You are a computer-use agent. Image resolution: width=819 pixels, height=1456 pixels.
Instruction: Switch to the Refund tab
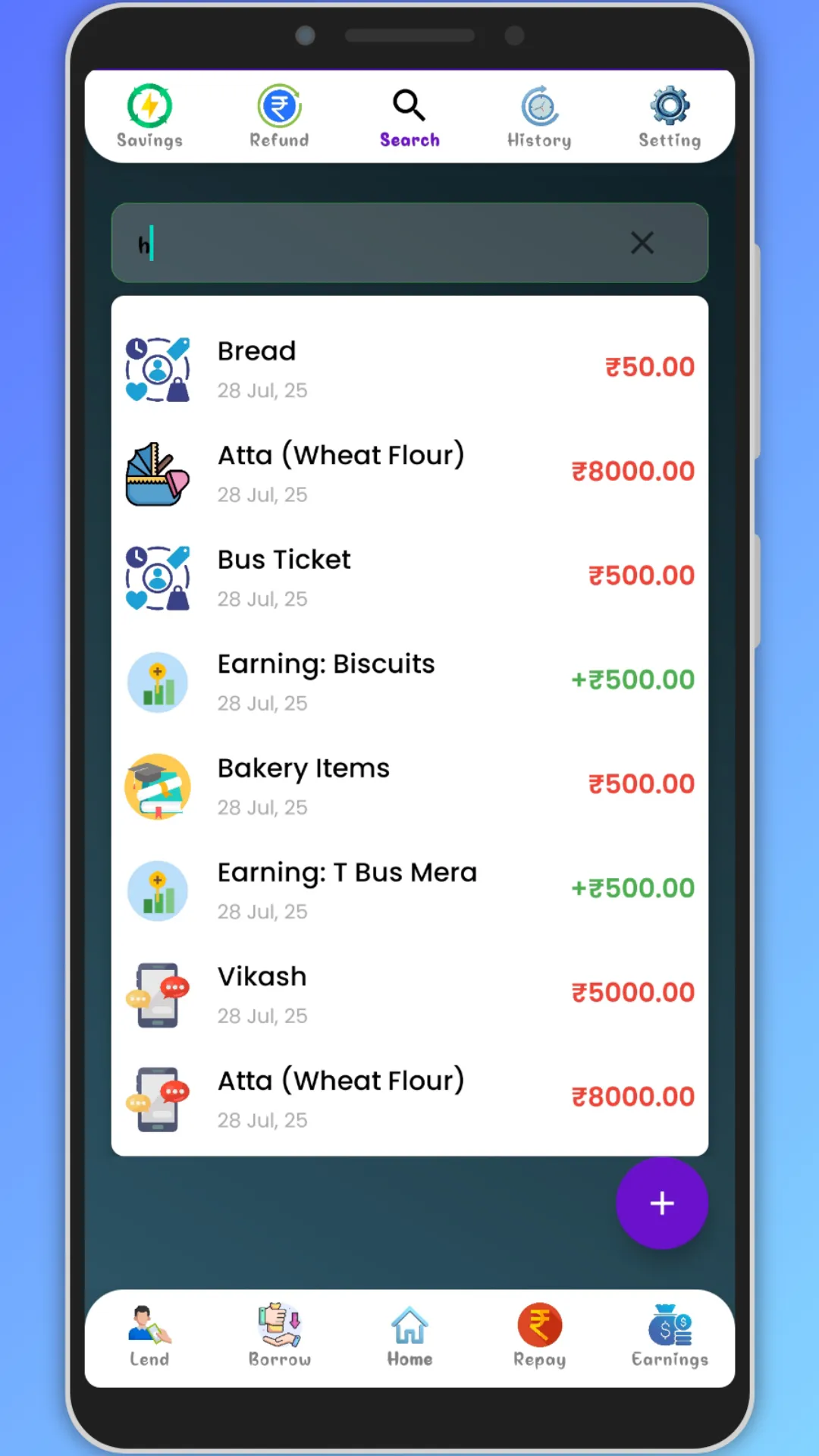click(x=279, y=117)
